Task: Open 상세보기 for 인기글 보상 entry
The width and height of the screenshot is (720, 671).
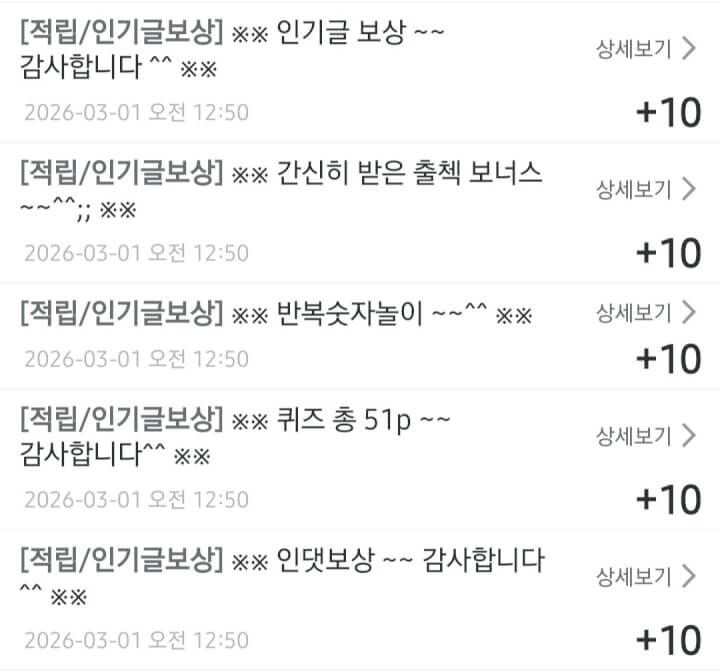Action: pyautogui.click(x=645, y=50)
